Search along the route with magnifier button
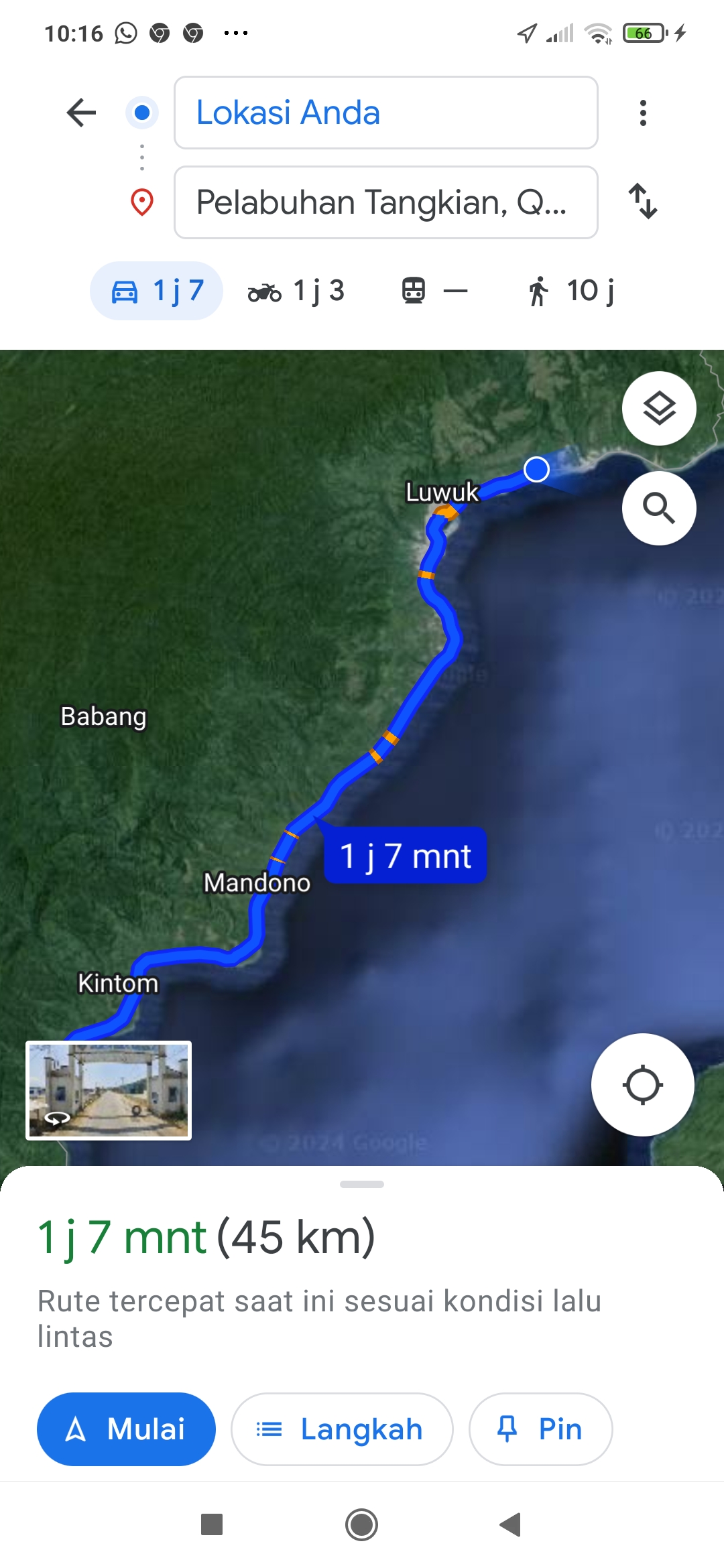724x1568 pixels. coord(659,508)
